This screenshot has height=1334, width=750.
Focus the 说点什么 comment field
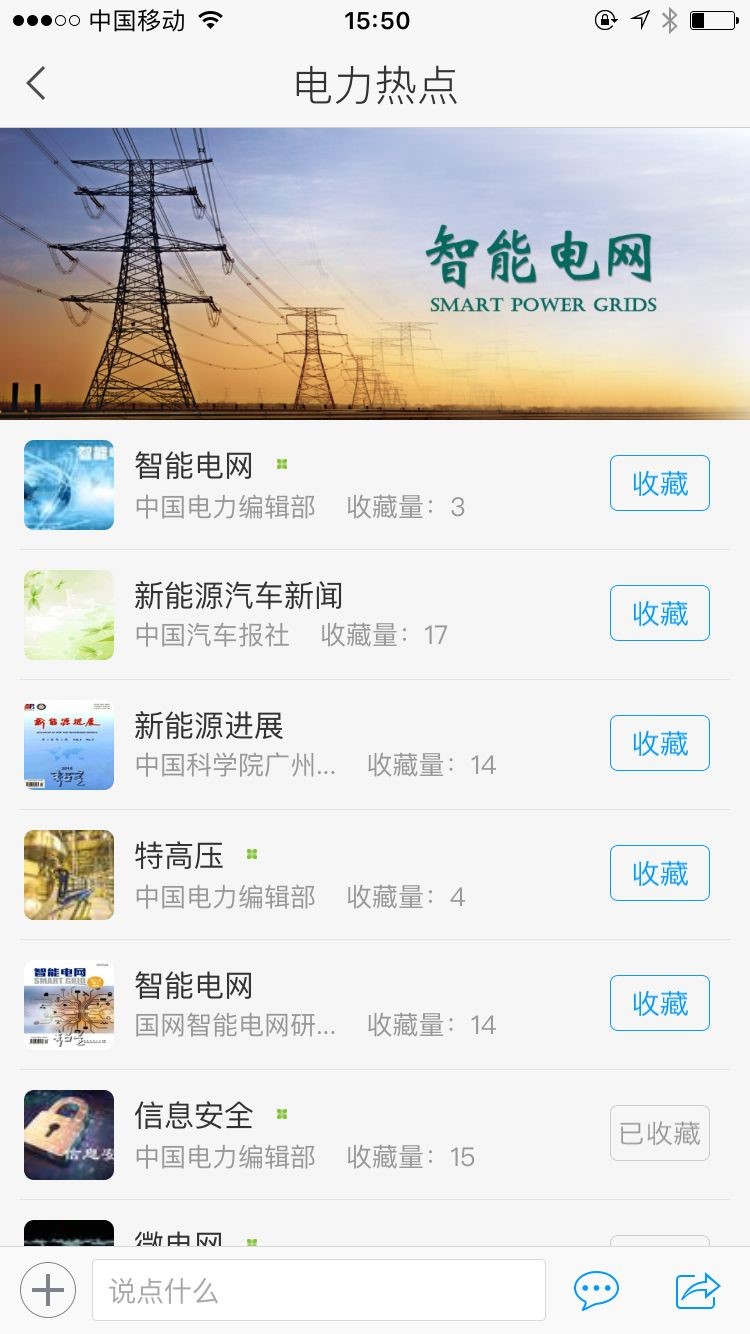pyautogui.click(x=318, y=1290)
